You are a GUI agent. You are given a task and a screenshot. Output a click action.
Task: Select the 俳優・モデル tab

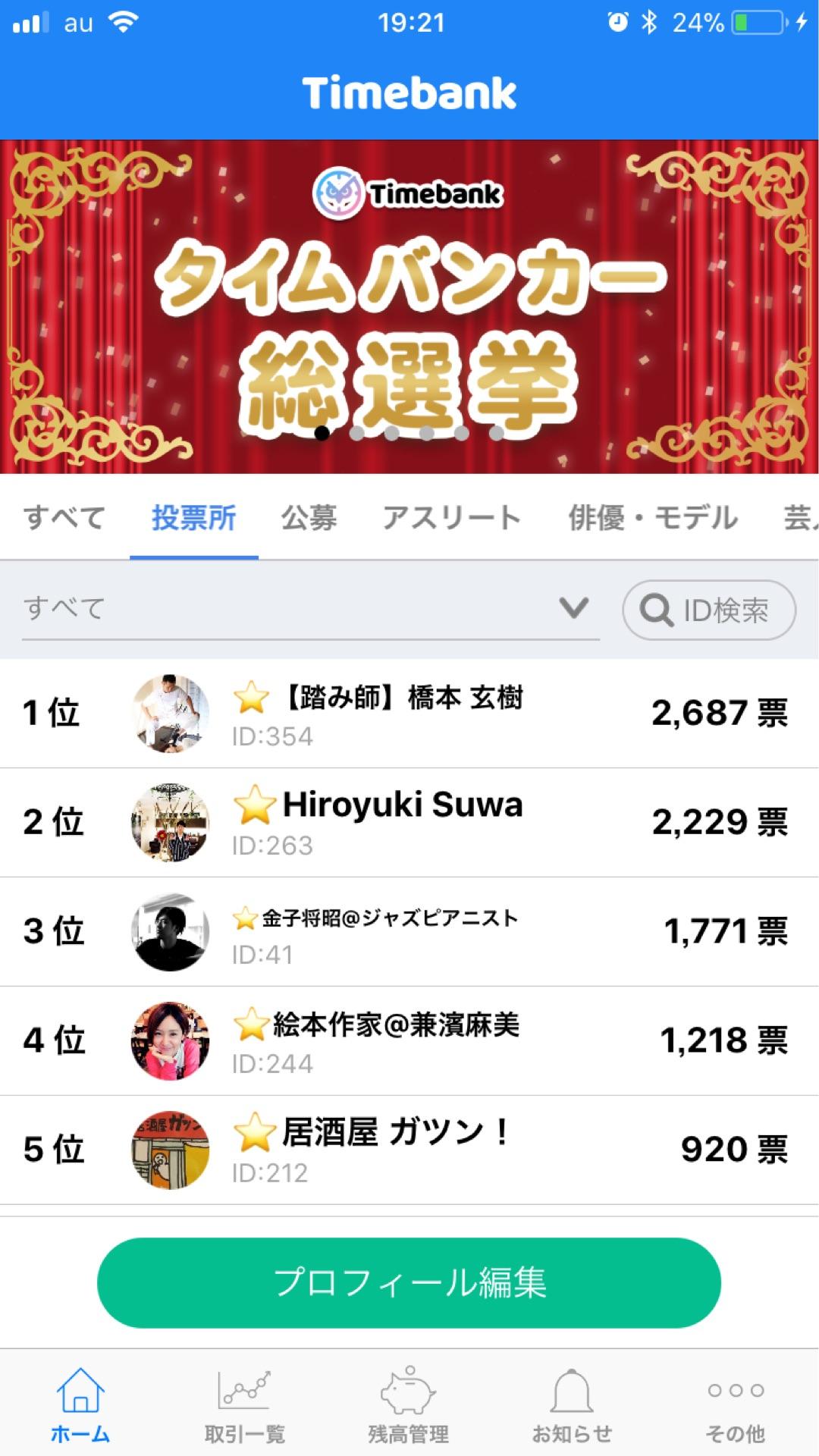[654, 516]
